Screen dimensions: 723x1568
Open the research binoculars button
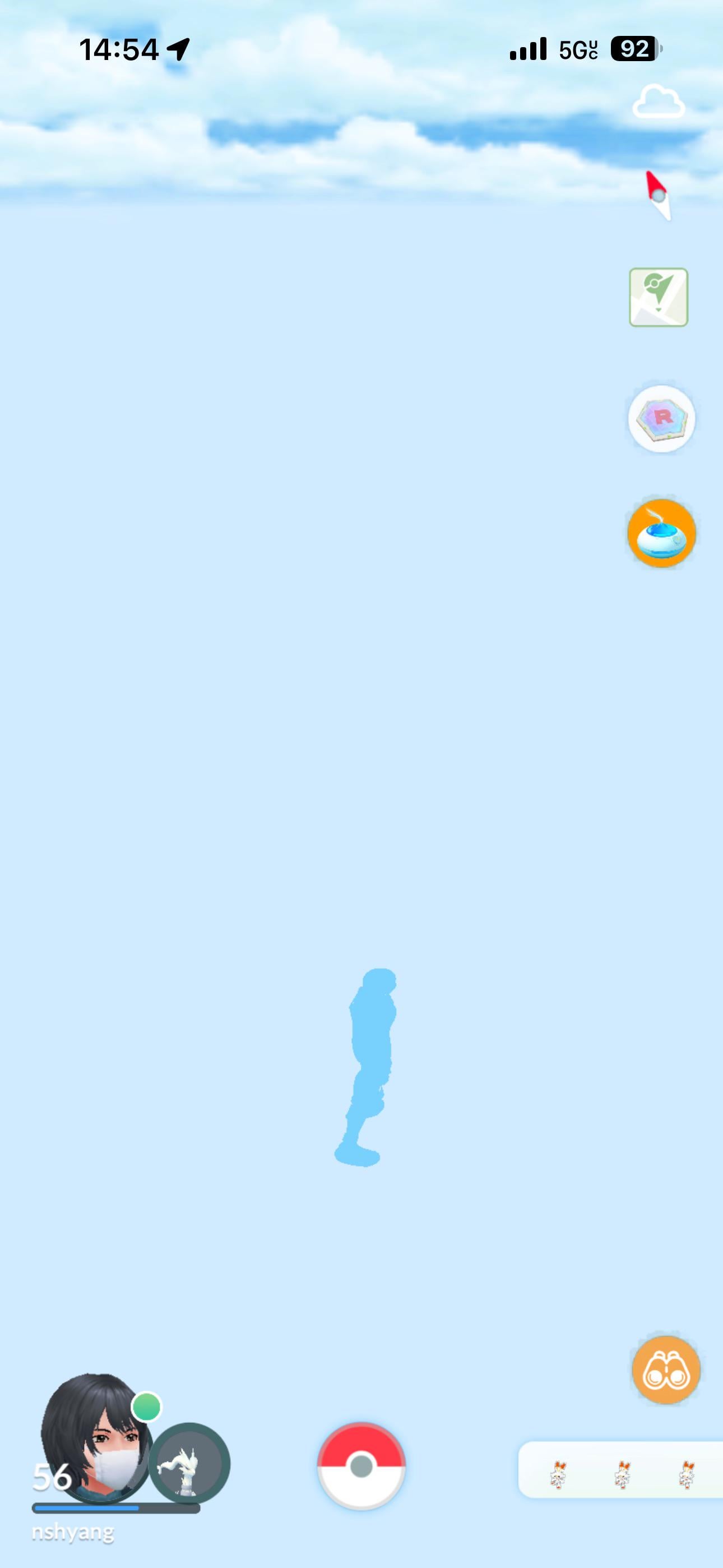666,1369
